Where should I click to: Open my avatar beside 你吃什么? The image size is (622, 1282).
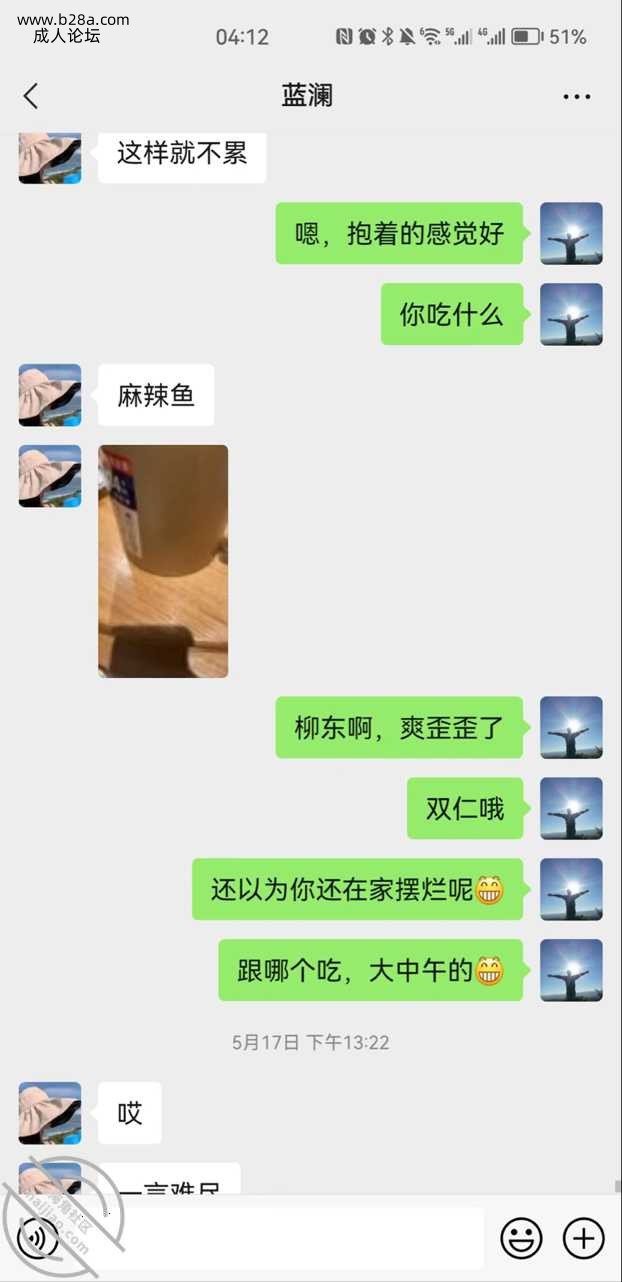tap(571, 314)
